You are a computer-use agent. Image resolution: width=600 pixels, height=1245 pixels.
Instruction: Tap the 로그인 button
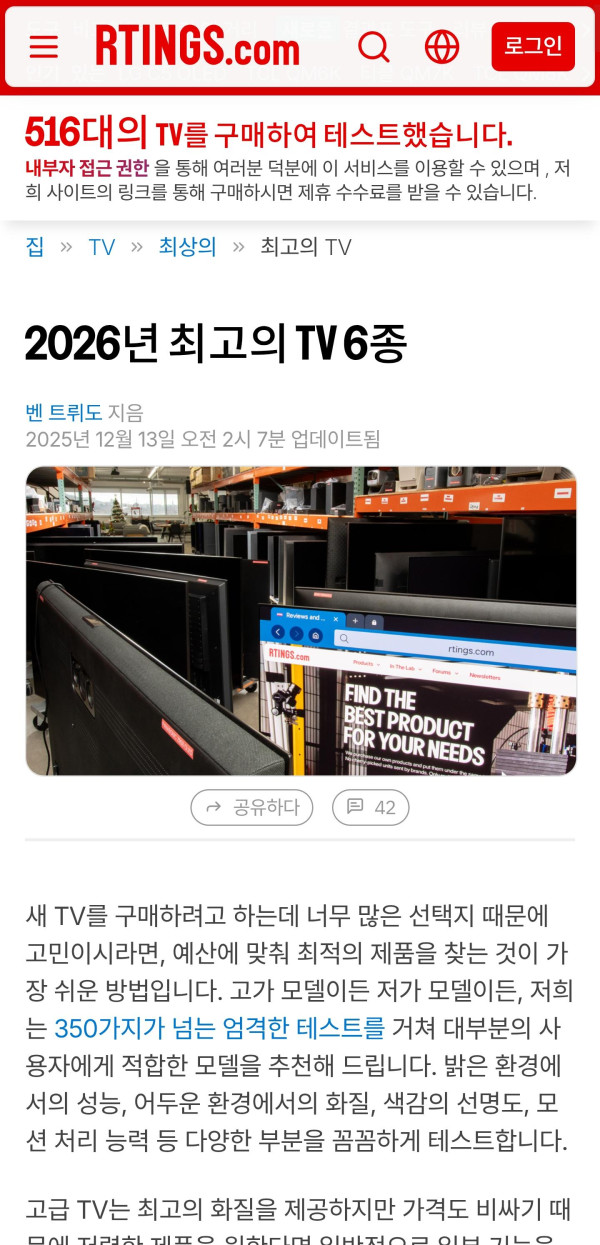point(532,47)
